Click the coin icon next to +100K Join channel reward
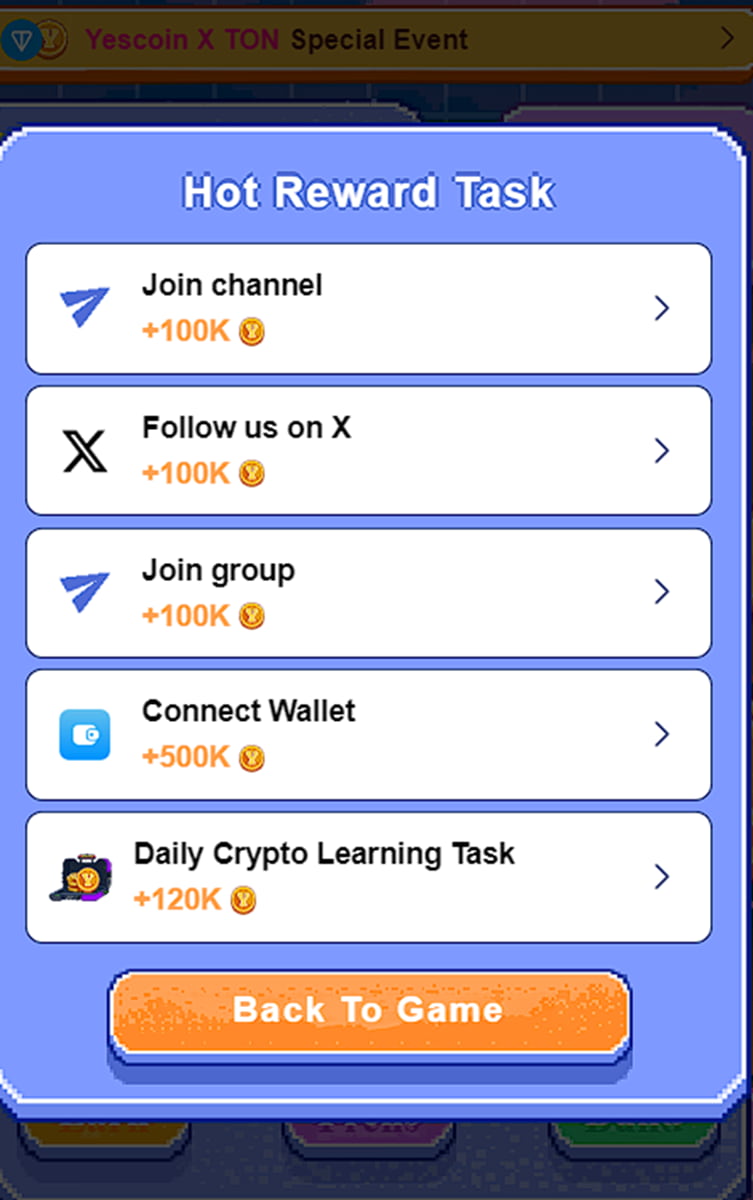The height and width of the screenshot is (1200, 753). (x=253, y=331)
